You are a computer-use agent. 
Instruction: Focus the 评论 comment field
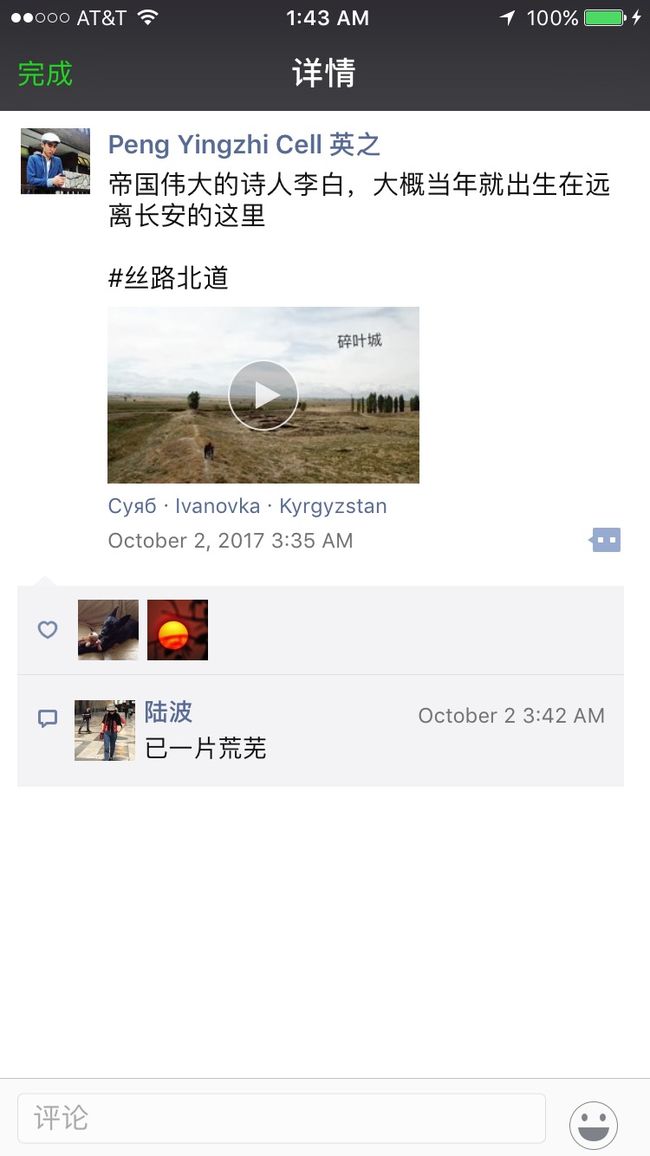click(282, 1118)
